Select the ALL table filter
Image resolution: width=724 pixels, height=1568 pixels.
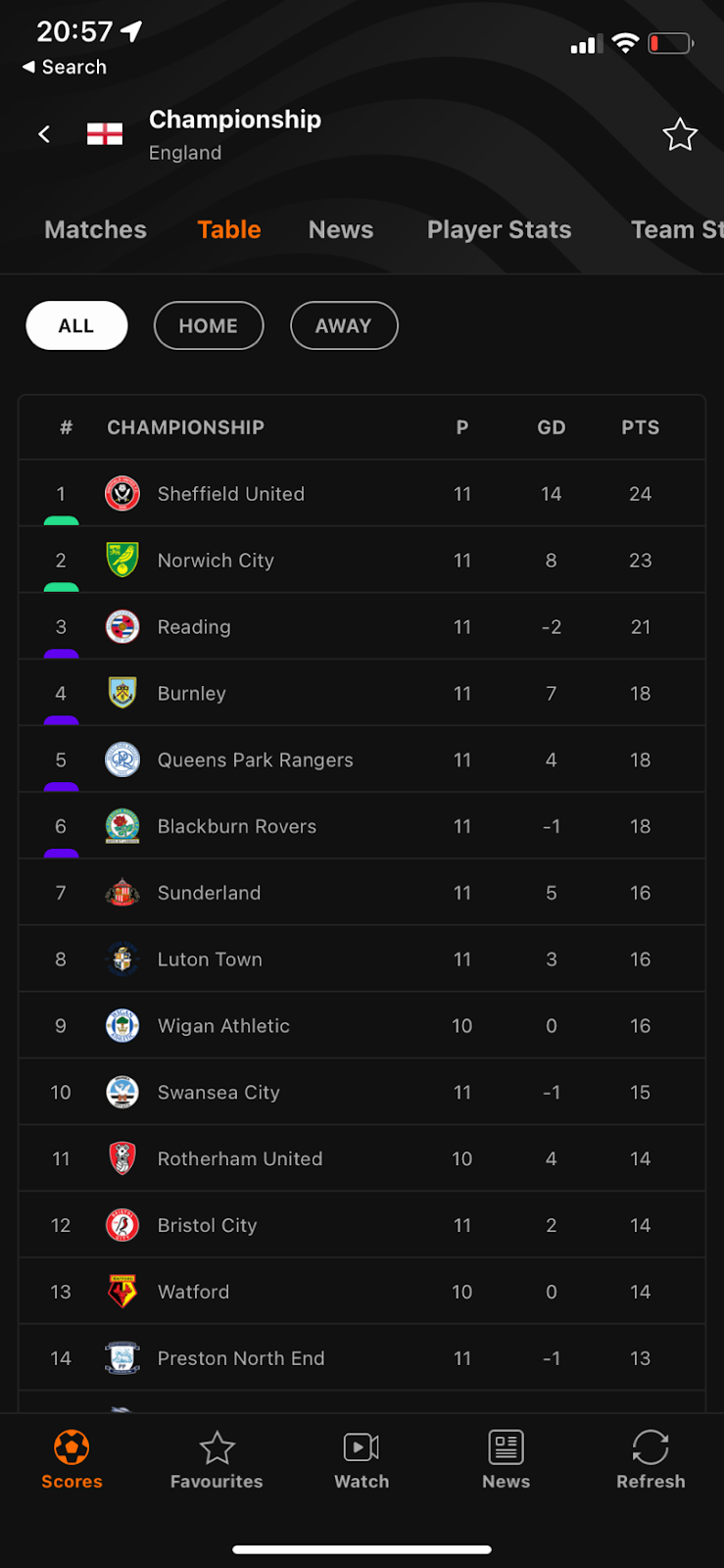click(76, 325)
